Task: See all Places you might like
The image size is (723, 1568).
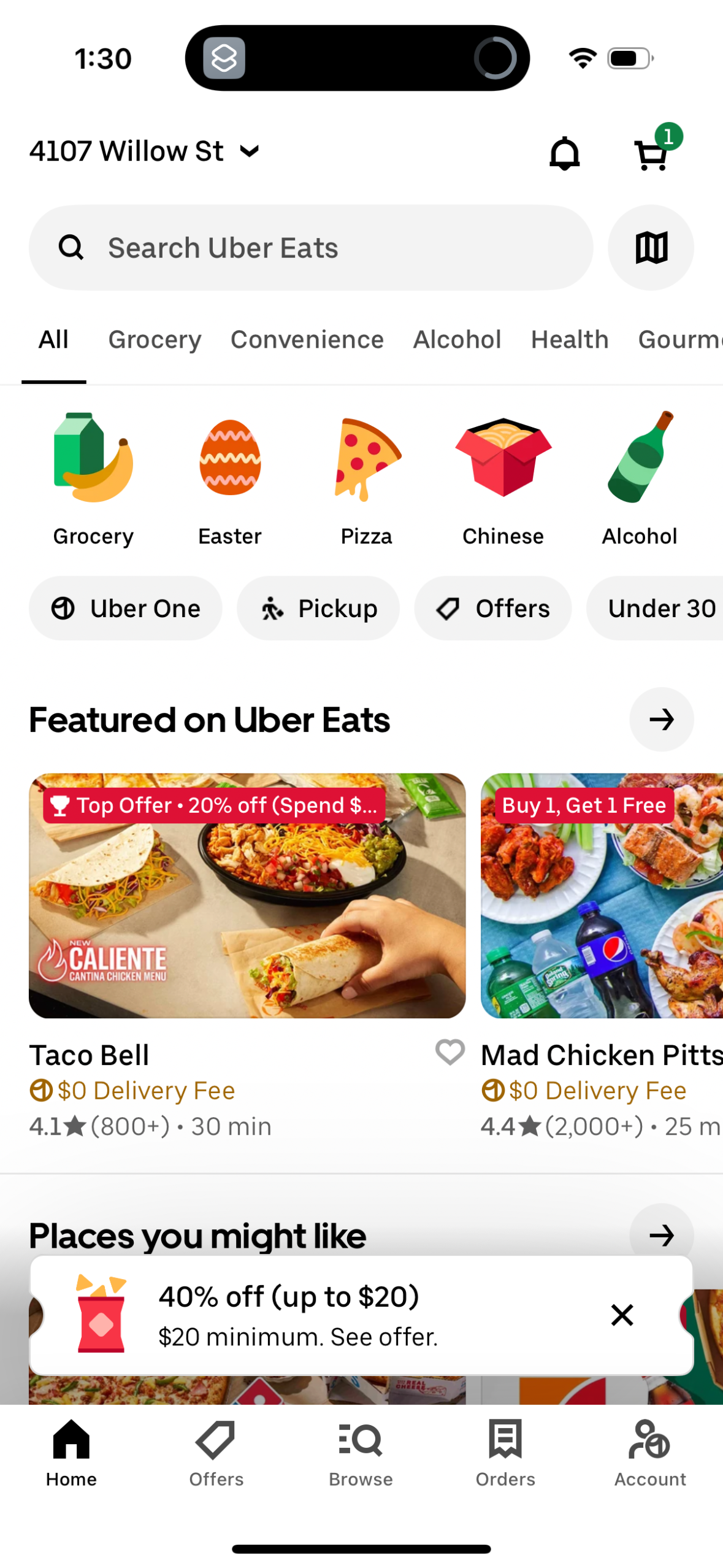Action: [661, 1235]
